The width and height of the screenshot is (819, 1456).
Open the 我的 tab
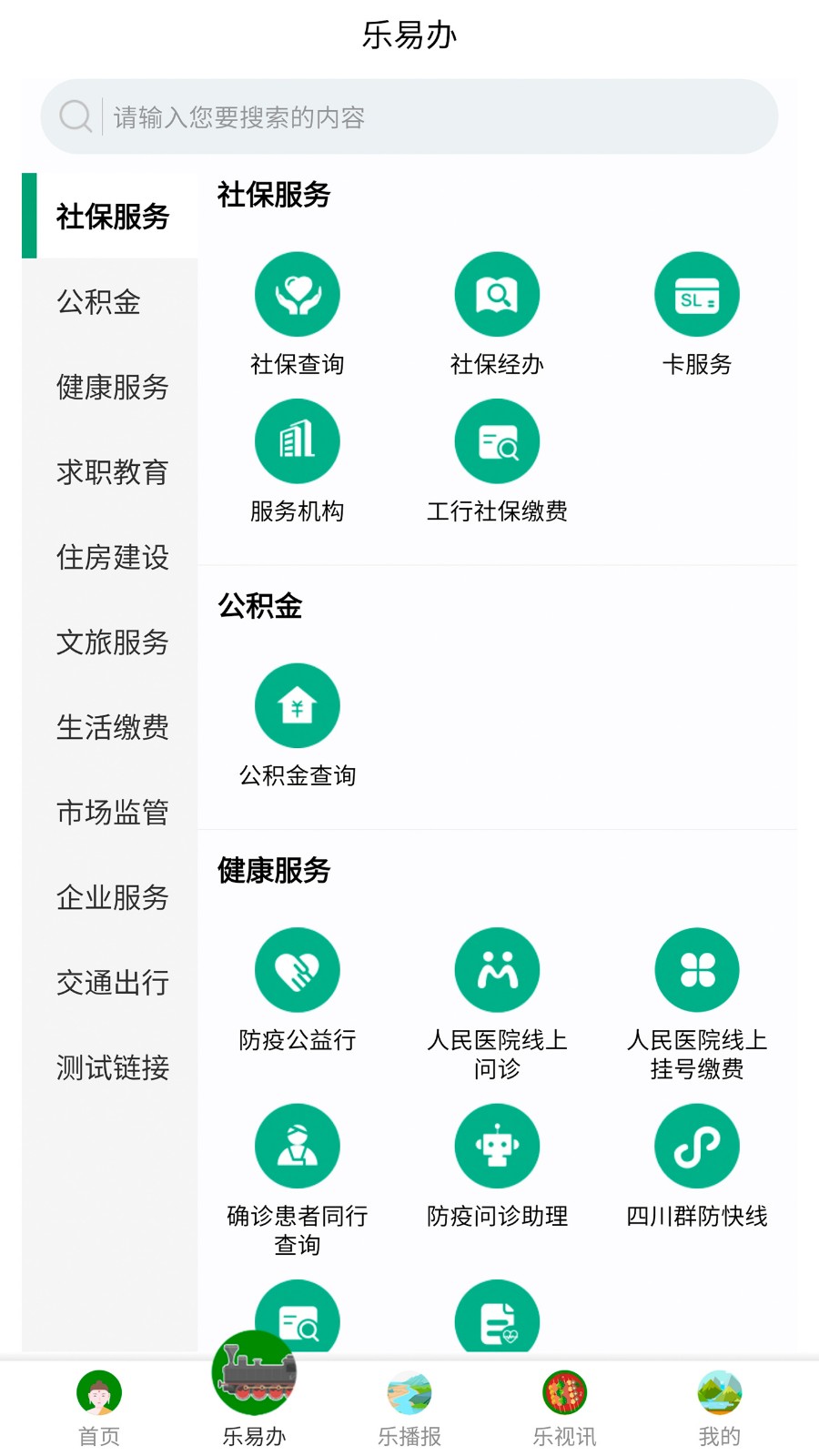point(718,1401)
